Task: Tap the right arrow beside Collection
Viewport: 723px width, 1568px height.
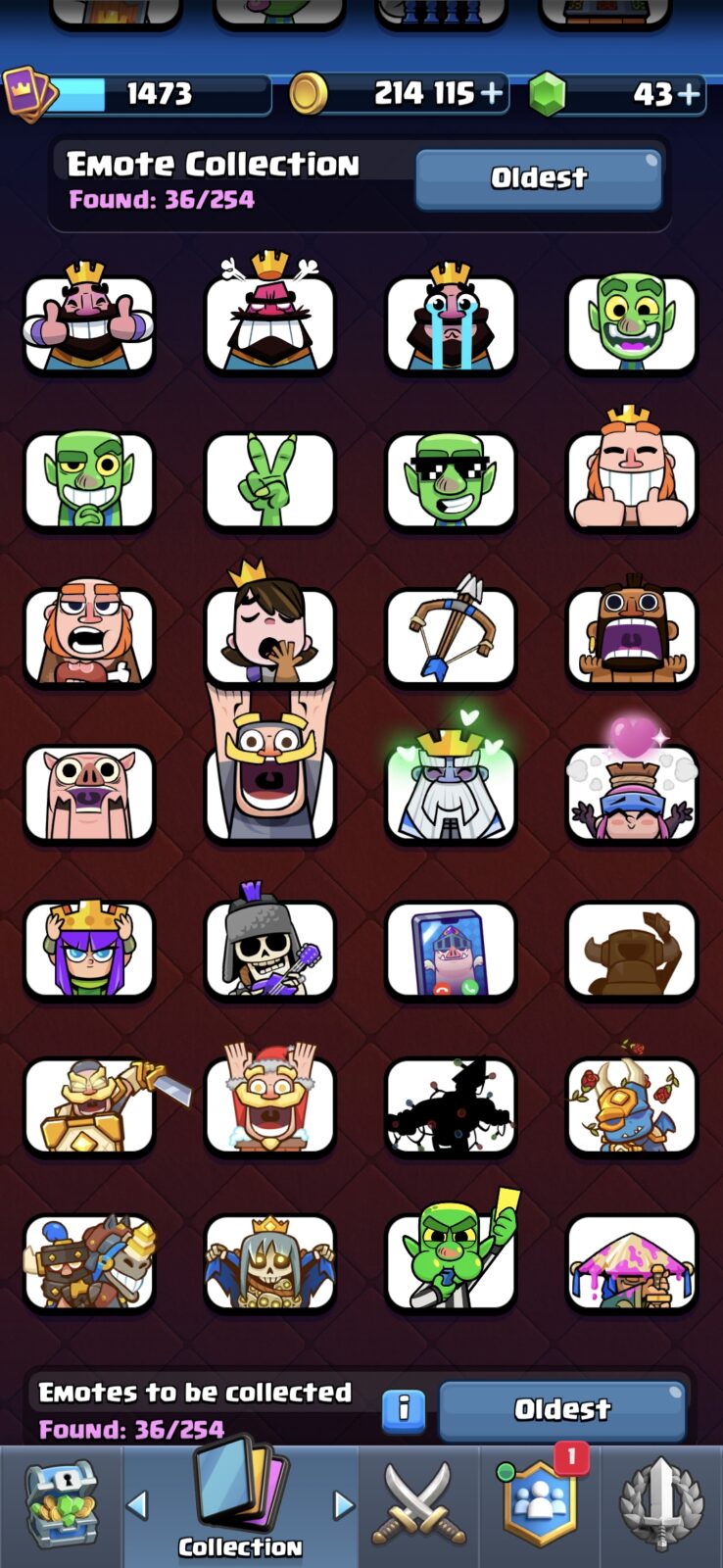Action: tap(343, 1504)
